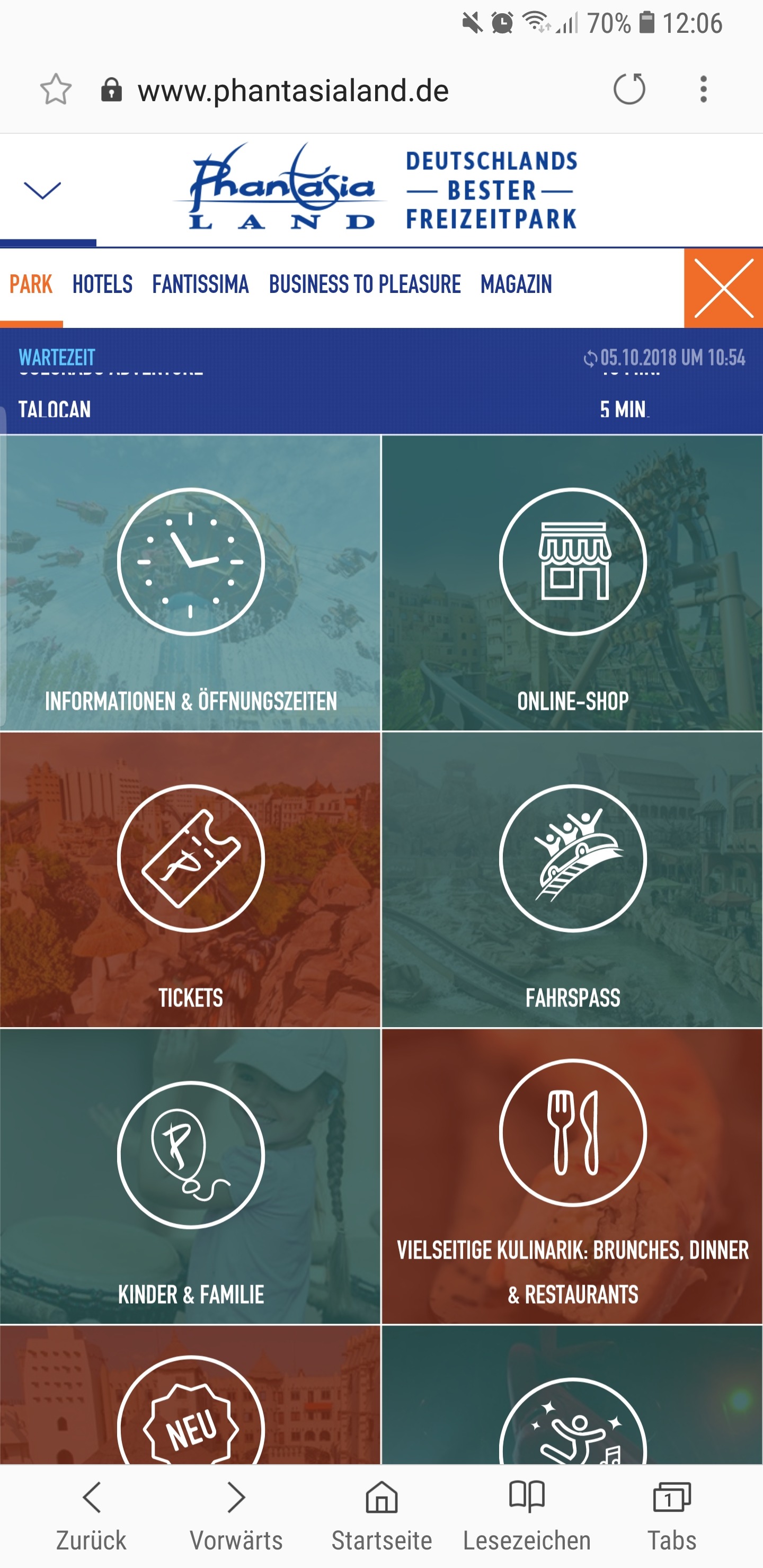Switch to the Fantissima tab
763x1568 pixels.
pos(200,284)
